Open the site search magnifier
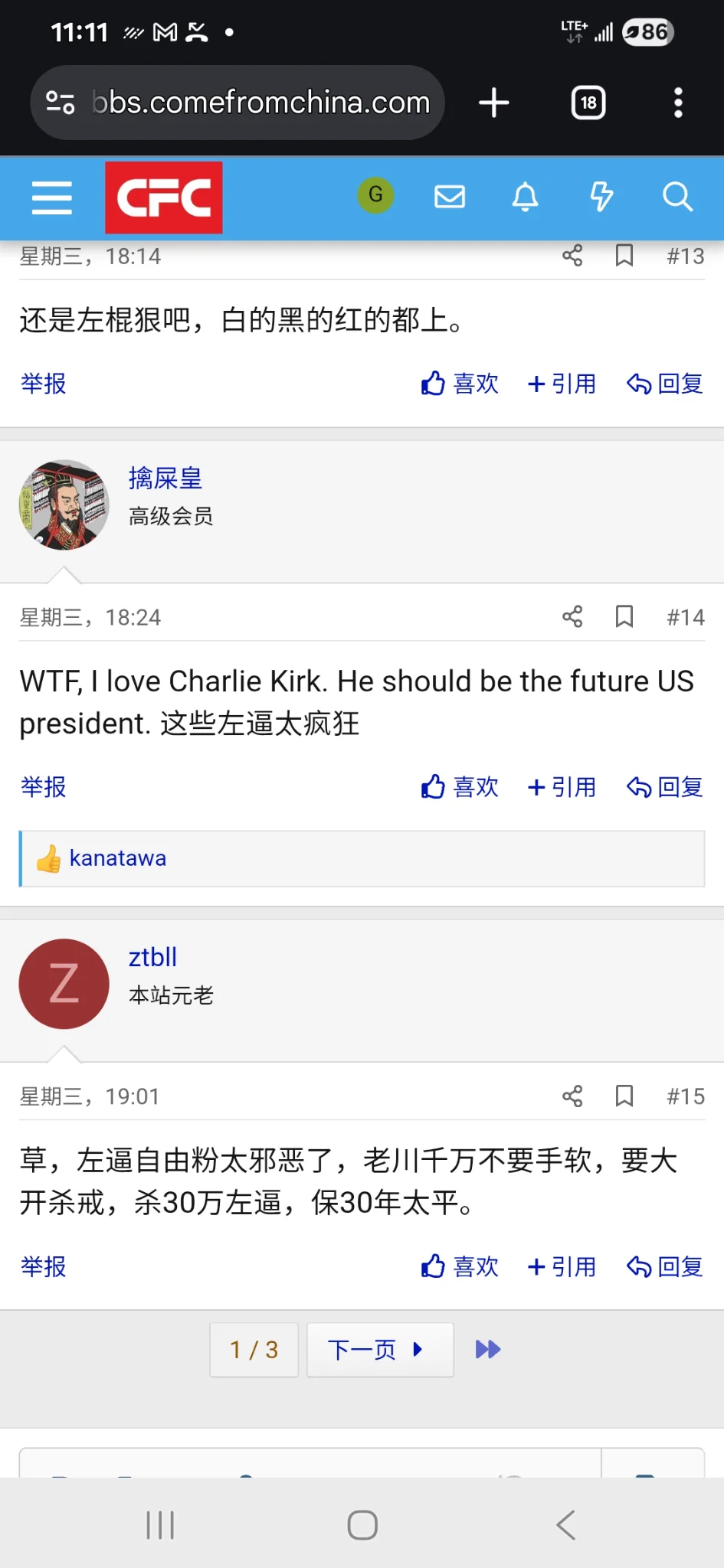 click(677, 197)
